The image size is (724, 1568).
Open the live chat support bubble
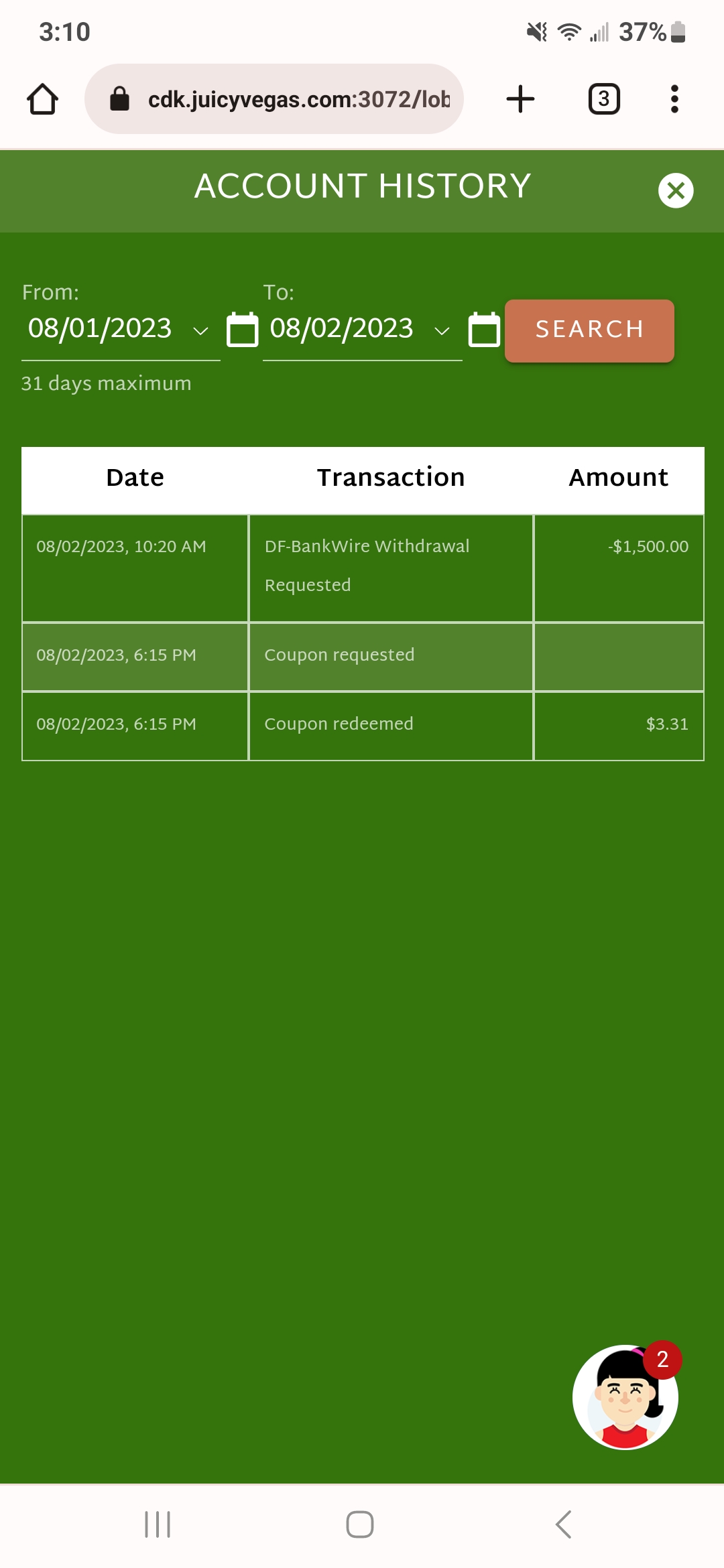pos(625,1397)
